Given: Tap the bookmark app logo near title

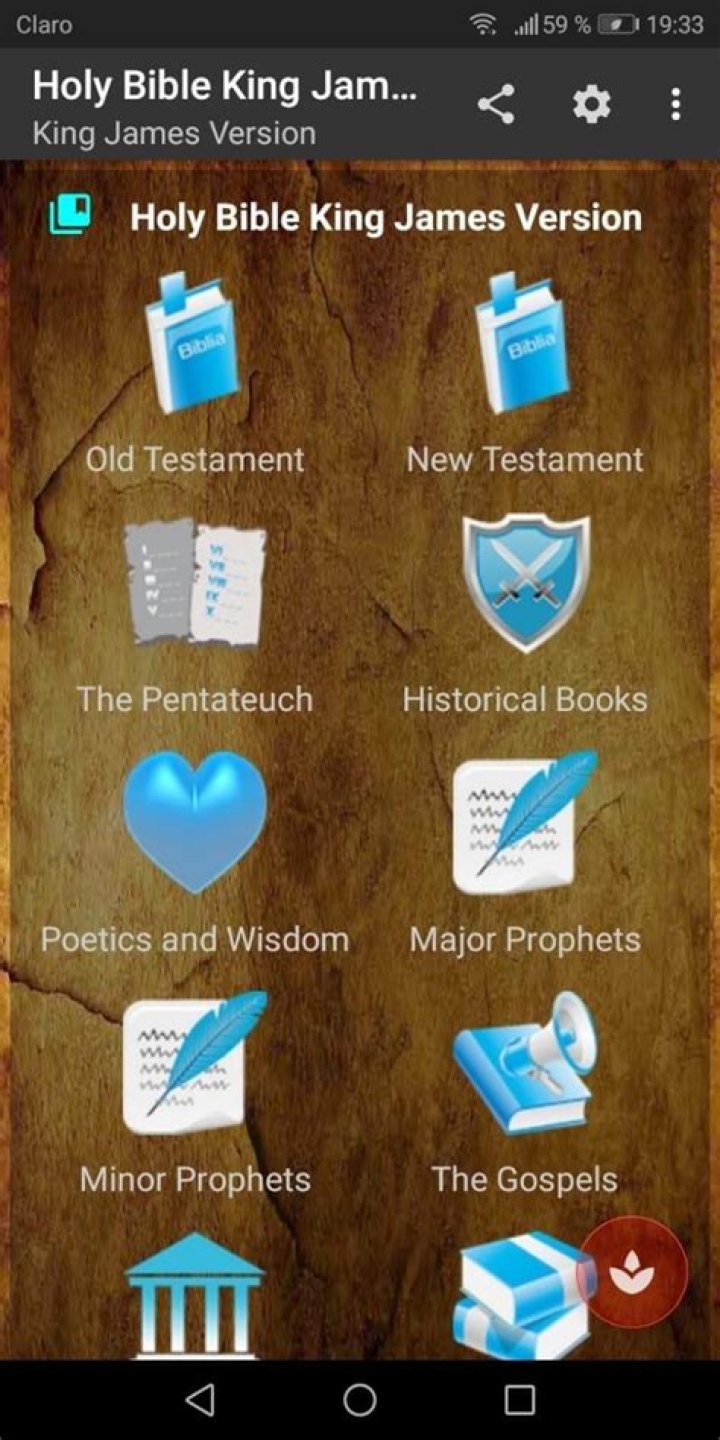Looking at the screenshot, I should (68, 212).
